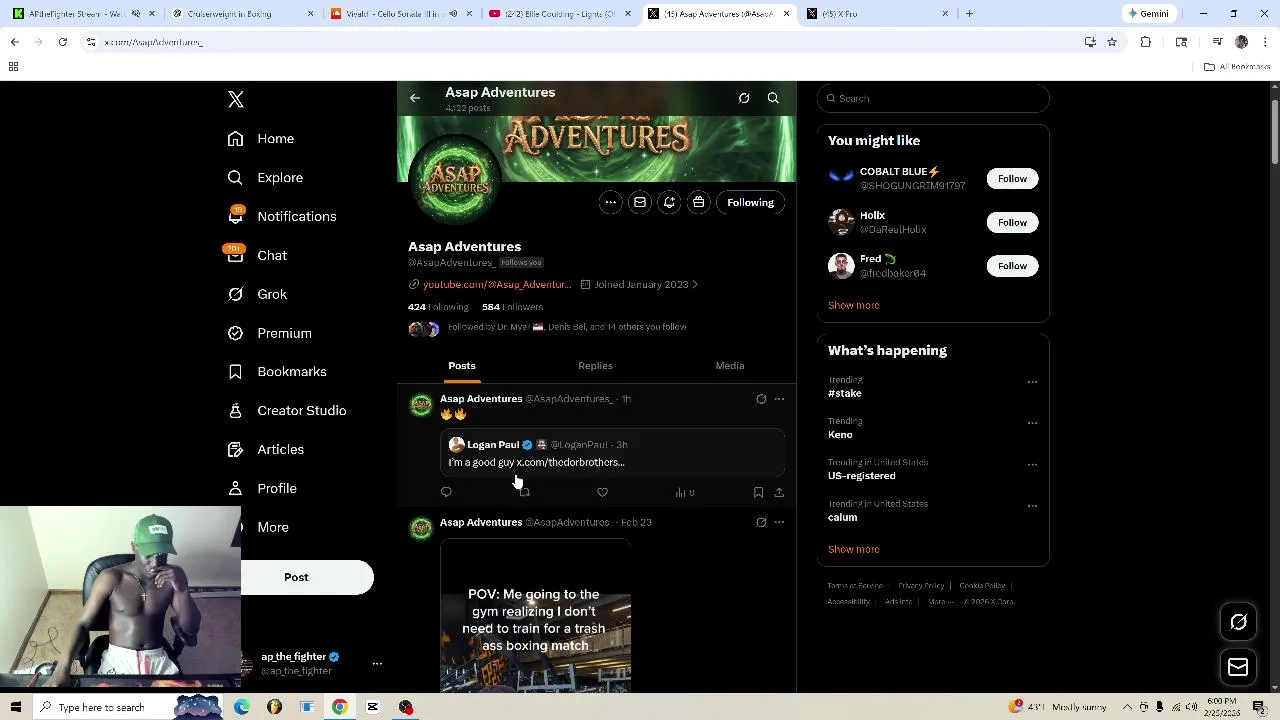
Task: Switch to the Replies tab
Action: click(595, 366)
